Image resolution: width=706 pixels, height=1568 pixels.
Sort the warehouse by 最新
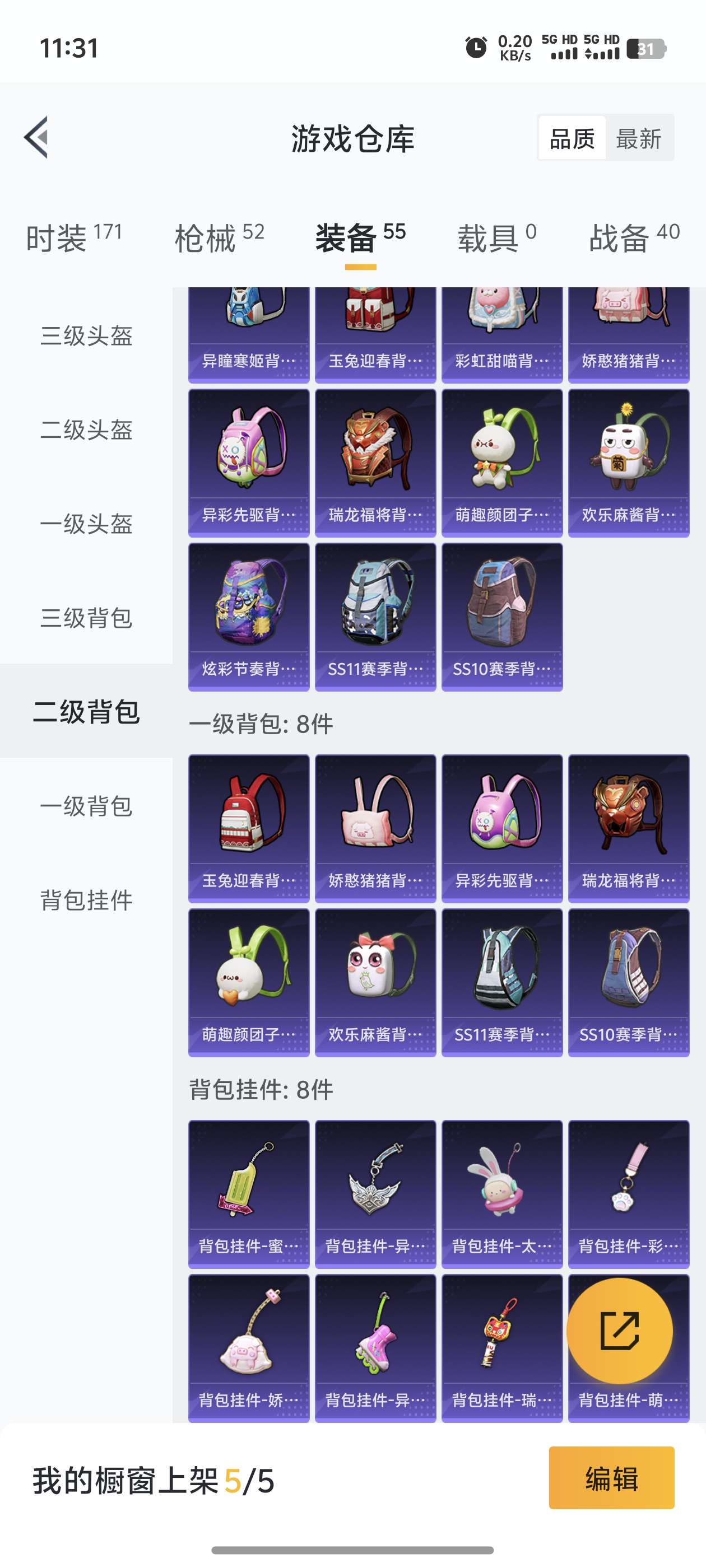tap(638, 138)
